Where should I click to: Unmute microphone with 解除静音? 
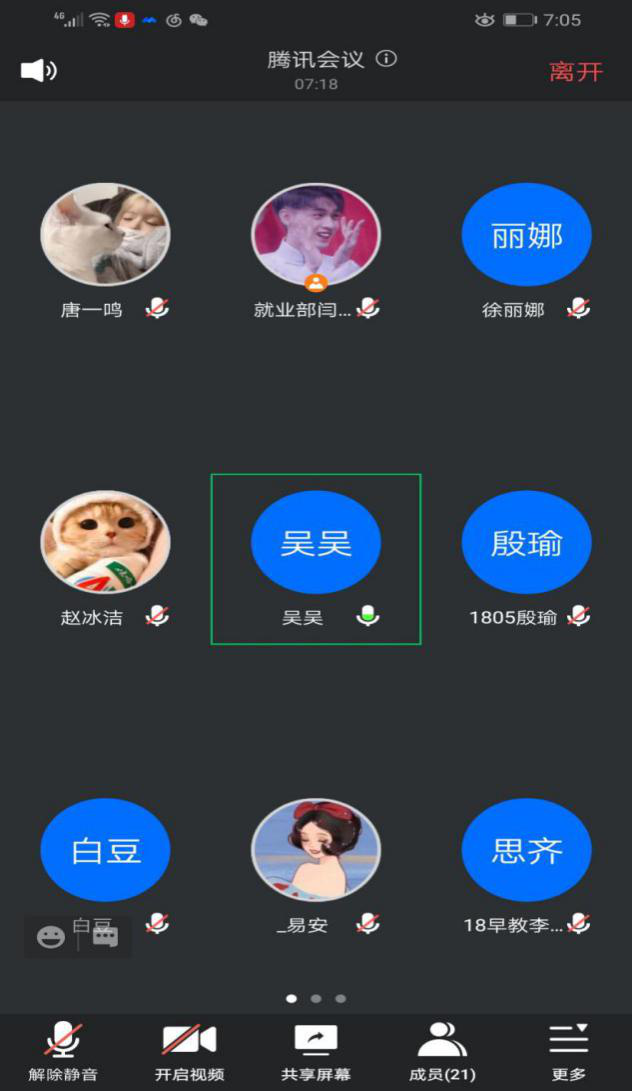[x=63, y=1052]
